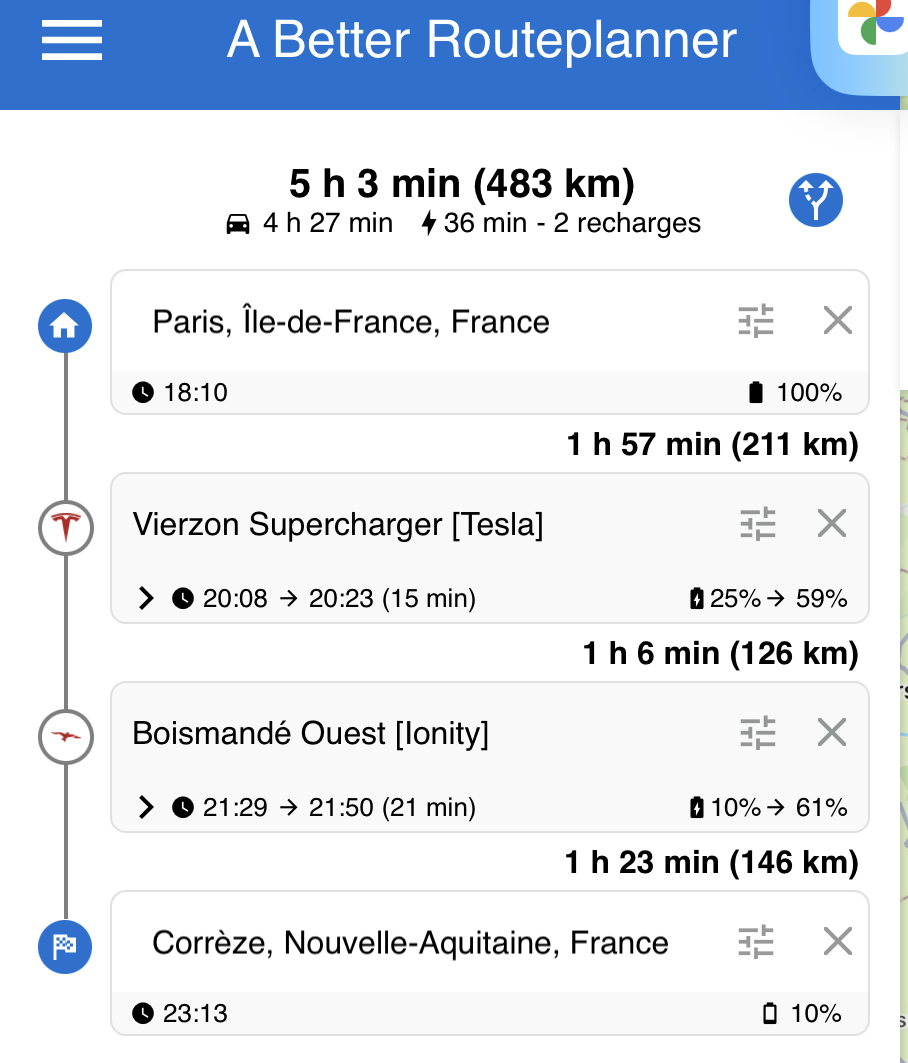The height and width of the screenshot is (1063, 908).
Task: Remove Corrèze destination
Action: tap(837, 942)
